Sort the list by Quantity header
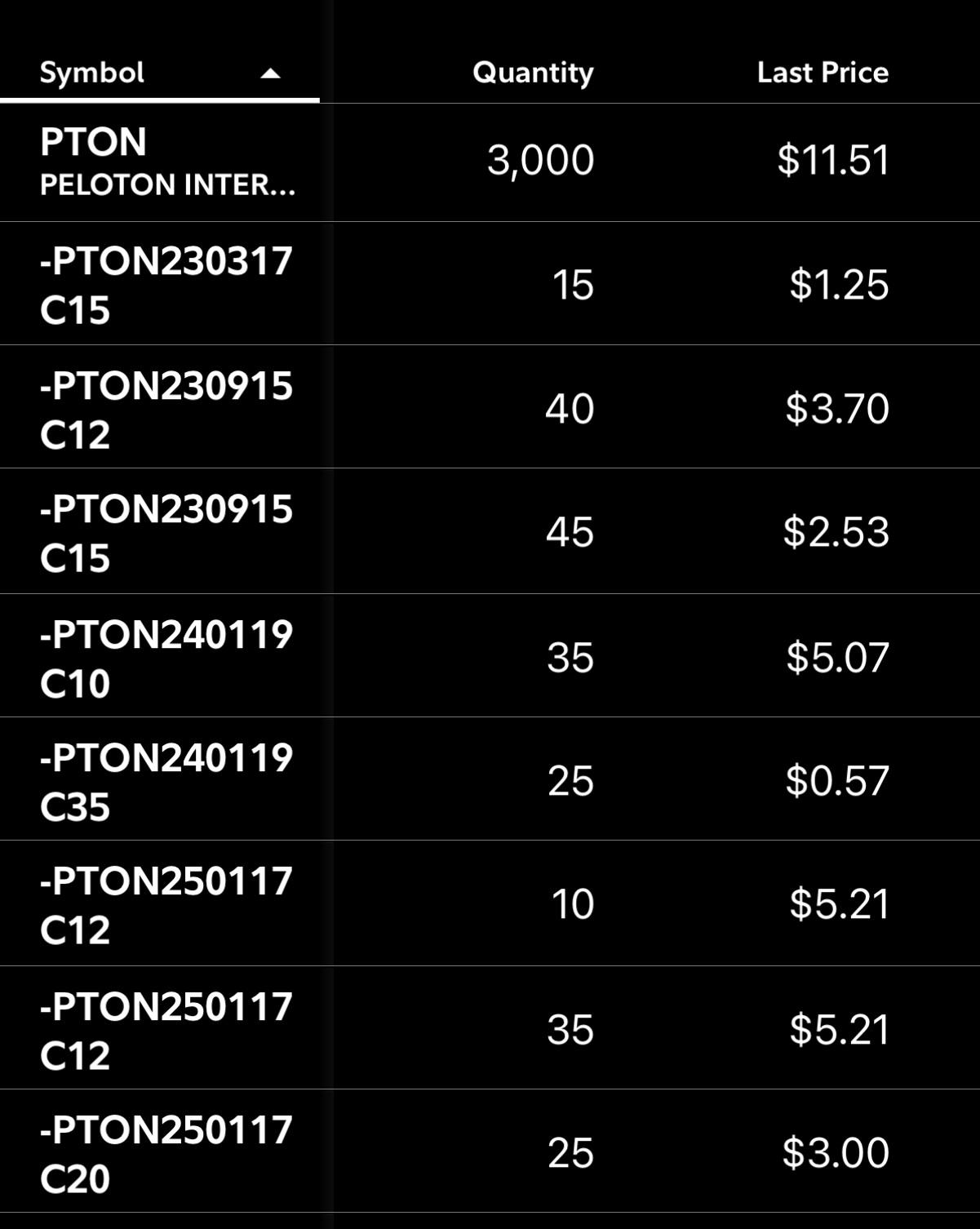This screenshot has height=1229, width=980. pyautogui.click(x=532, y=73)
